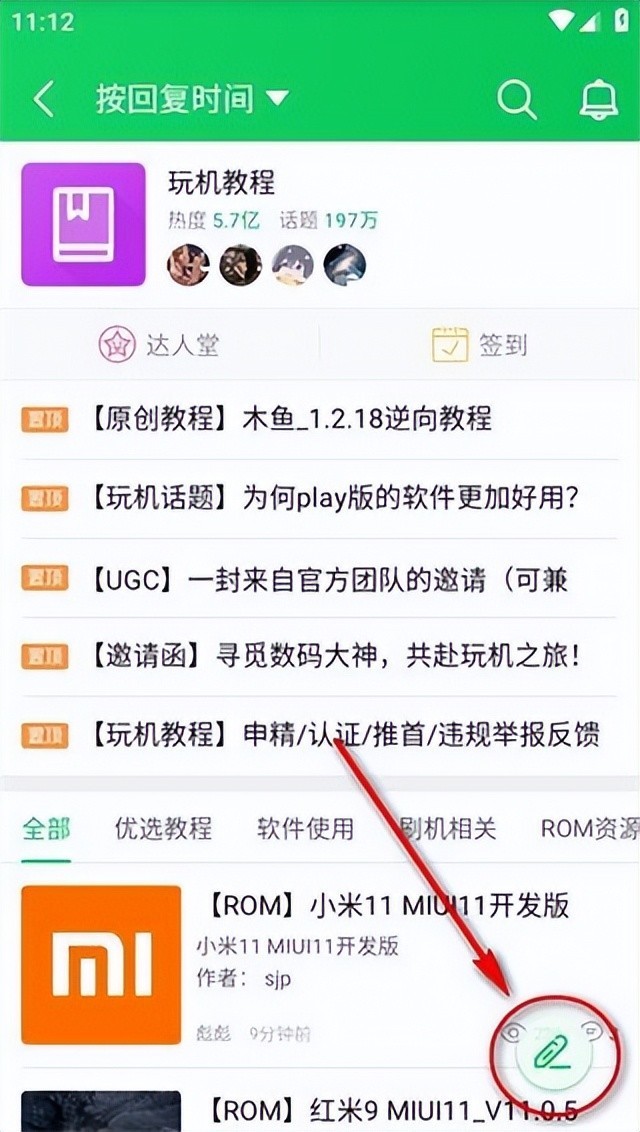The height and width of the screenshot is (1132, 640).
Task: Open the 达人堂 section
Action: click(160, 345)
